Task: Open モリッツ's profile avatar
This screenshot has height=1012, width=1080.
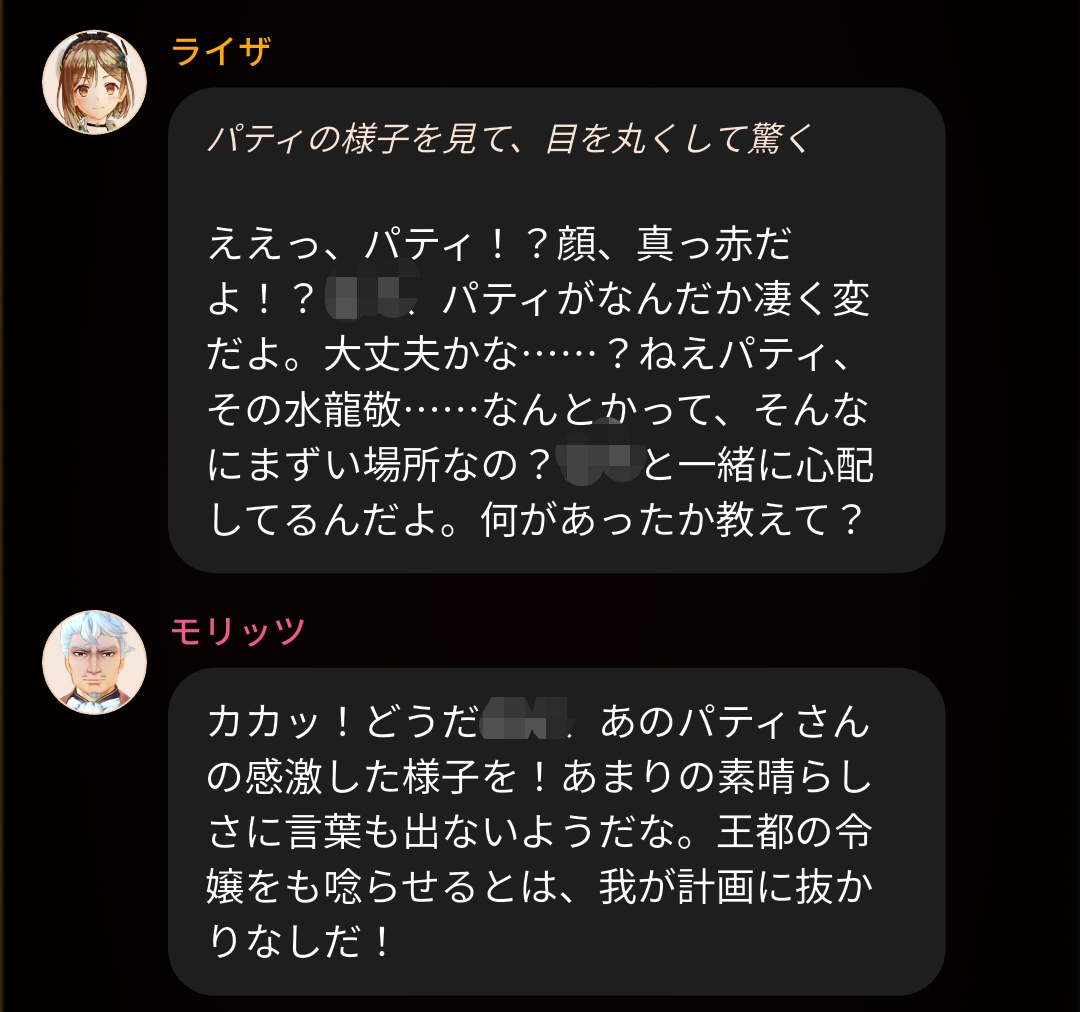Action: point(94,662)
